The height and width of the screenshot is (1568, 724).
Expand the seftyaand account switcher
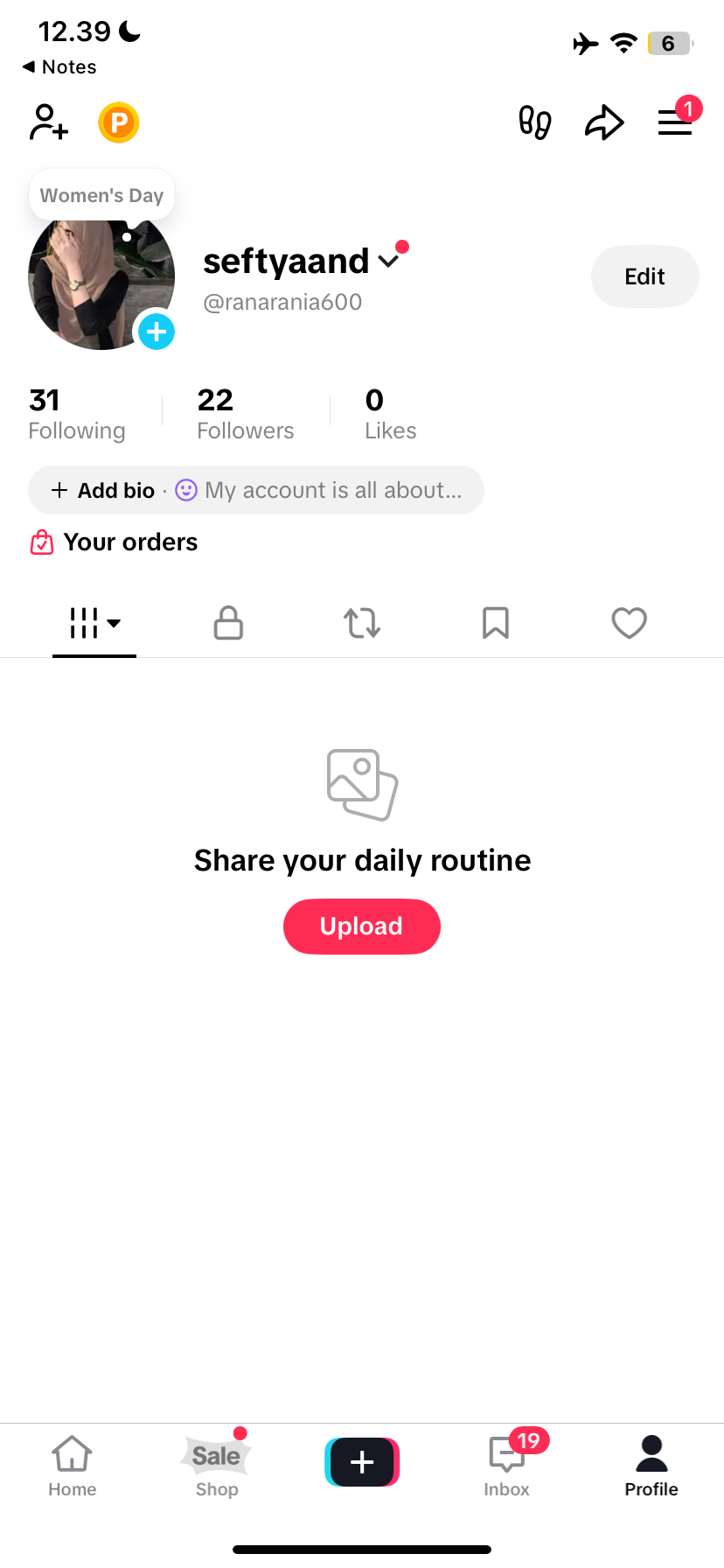tap(388, 260)
